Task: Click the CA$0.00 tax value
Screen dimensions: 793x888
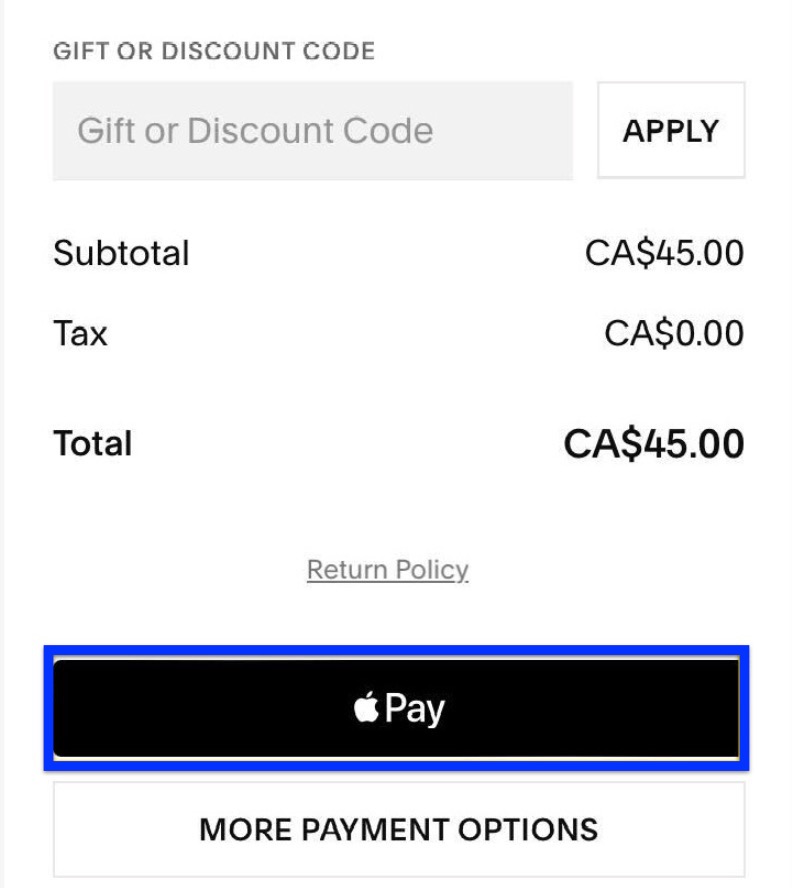Action: click(673, 333)
